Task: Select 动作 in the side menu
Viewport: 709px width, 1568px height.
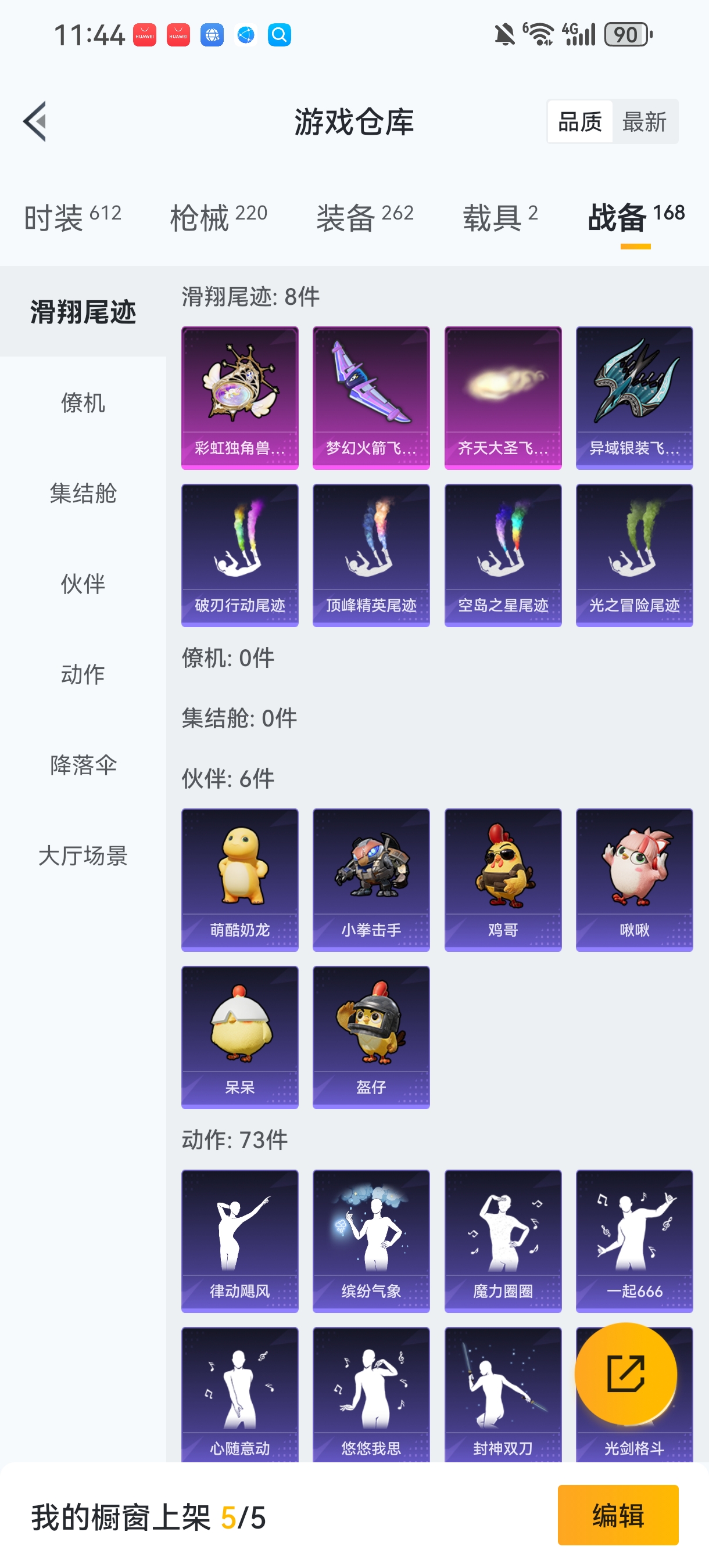Action: [x=83, y=674]
